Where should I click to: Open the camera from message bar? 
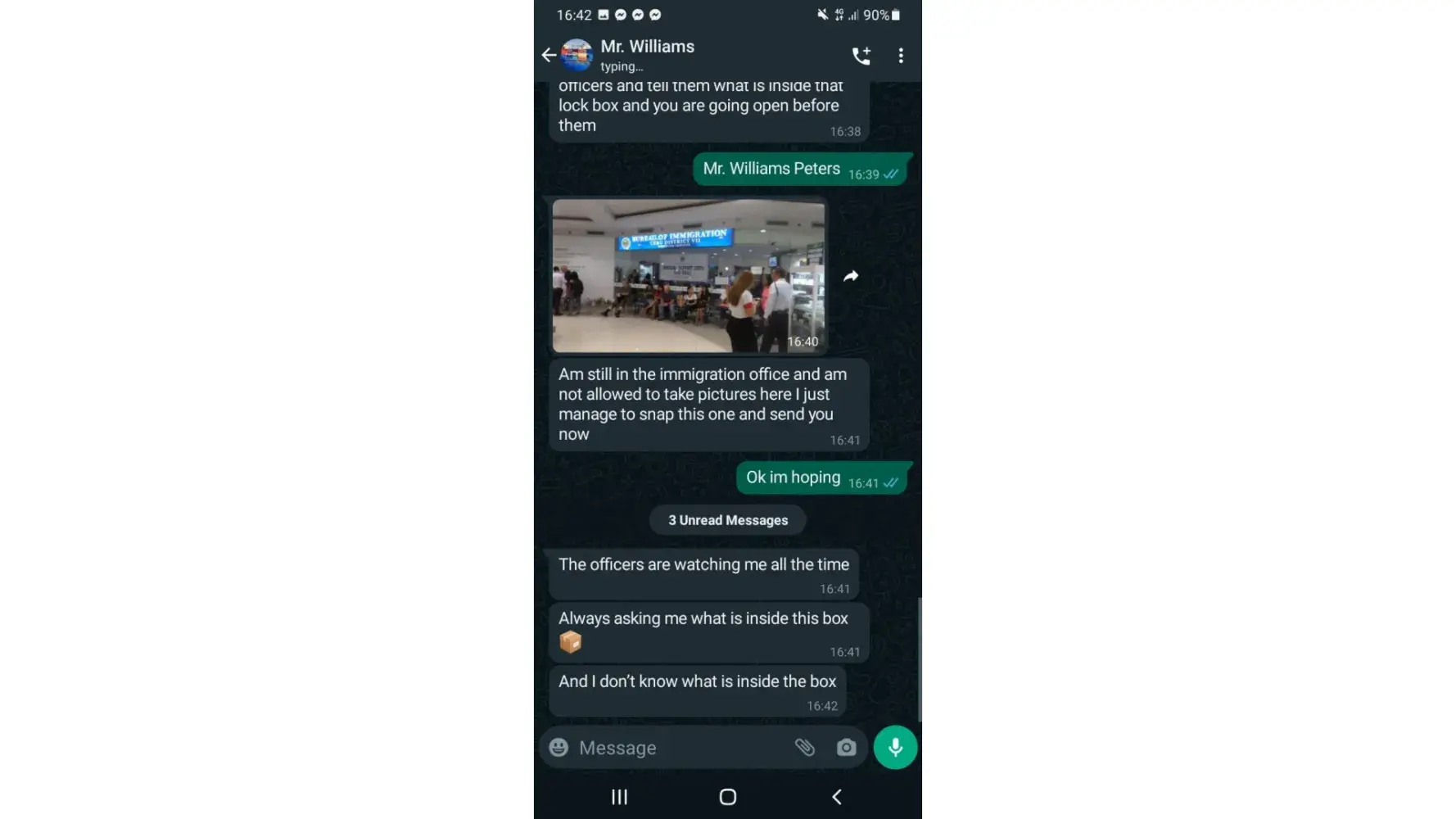(x=846, y=747)
